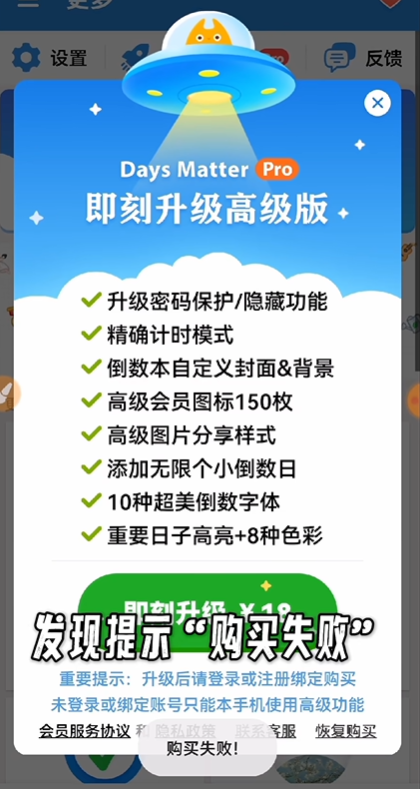Tap the green 即刻升级 ¥18 button
This screenshot has height=789, width=420.
(207, 610)
